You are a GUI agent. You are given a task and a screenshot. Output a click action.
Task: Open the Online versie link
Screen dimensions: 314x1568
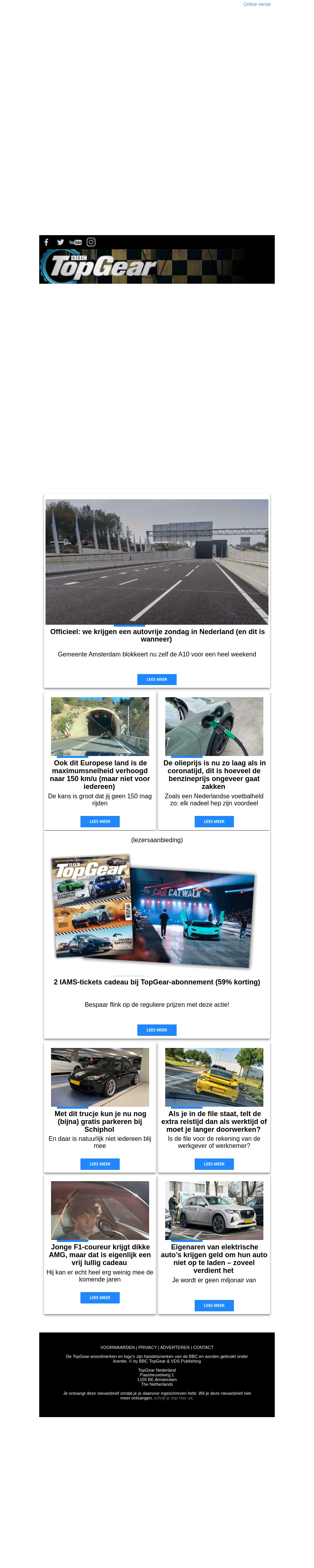(257, 4)
